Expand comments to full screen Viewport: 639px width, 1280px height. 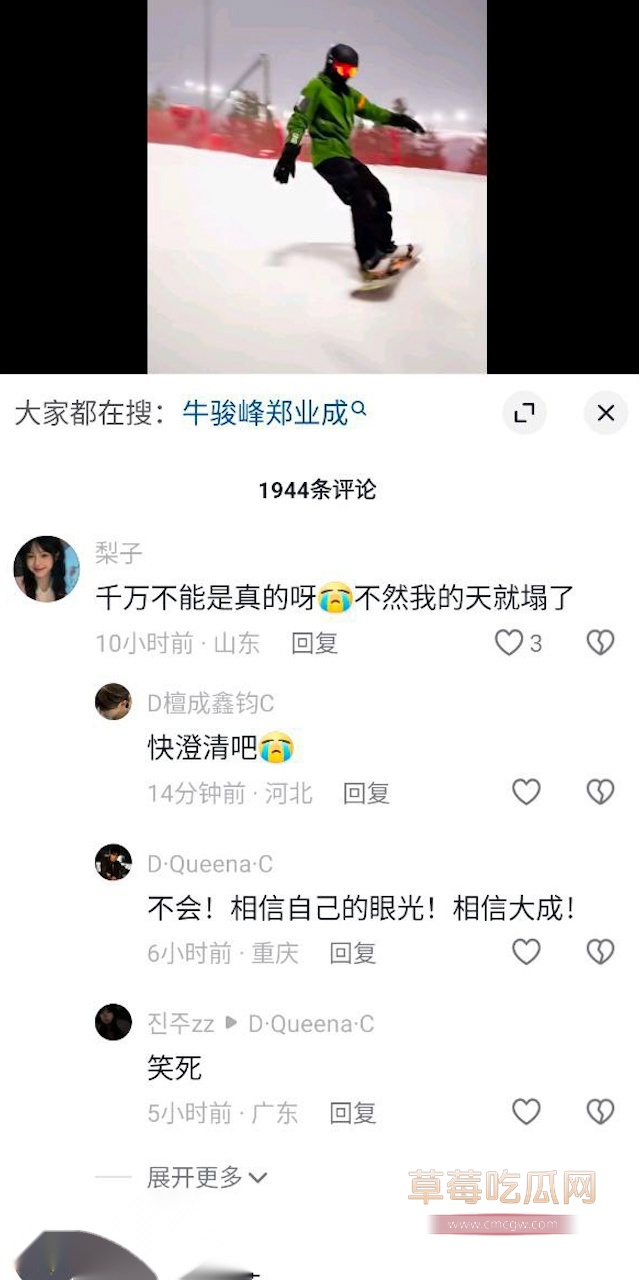tap(524, 413)
